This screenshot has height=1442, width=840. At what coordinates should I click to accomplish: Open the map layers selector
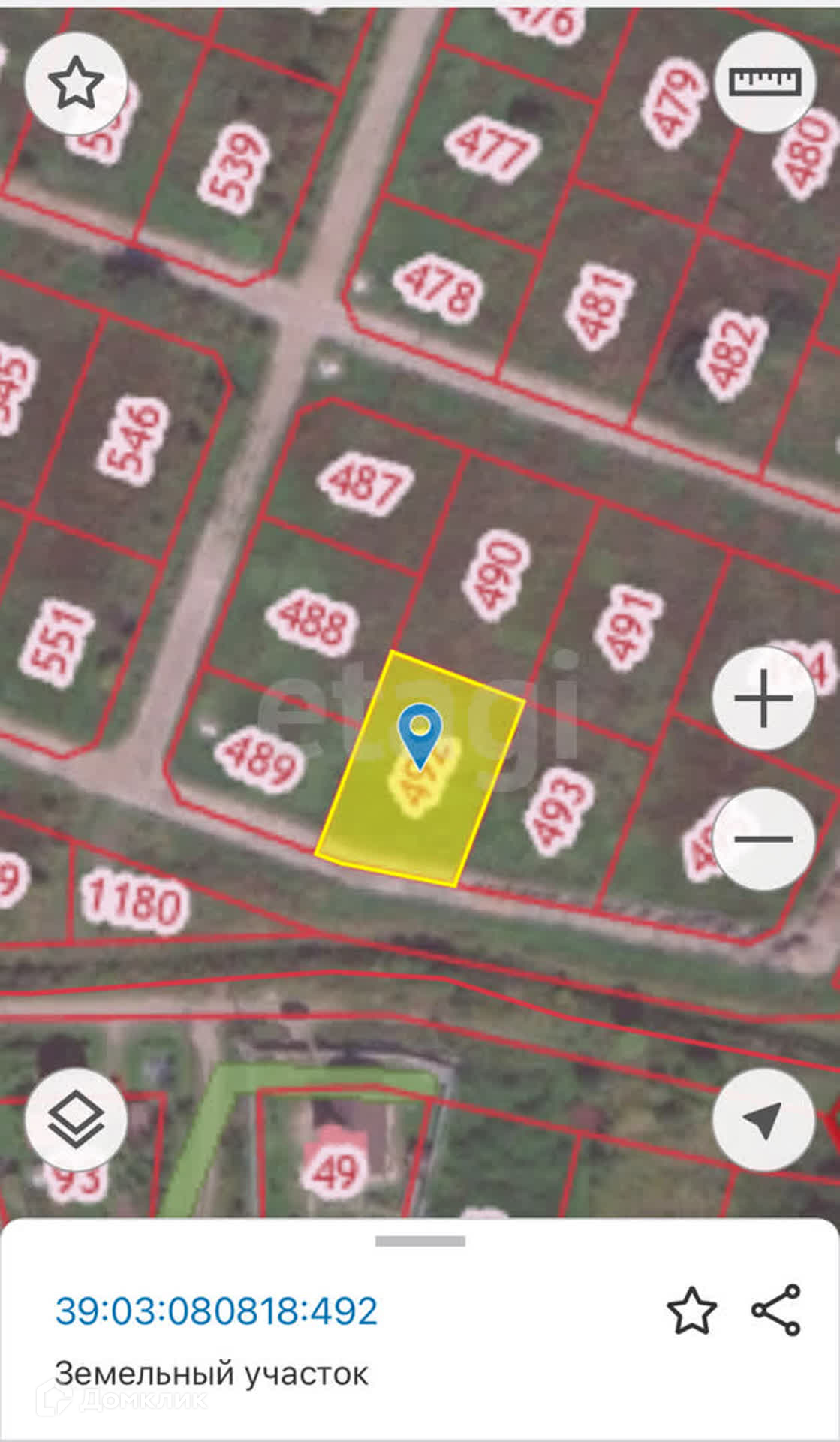[x=76, y=1120]
